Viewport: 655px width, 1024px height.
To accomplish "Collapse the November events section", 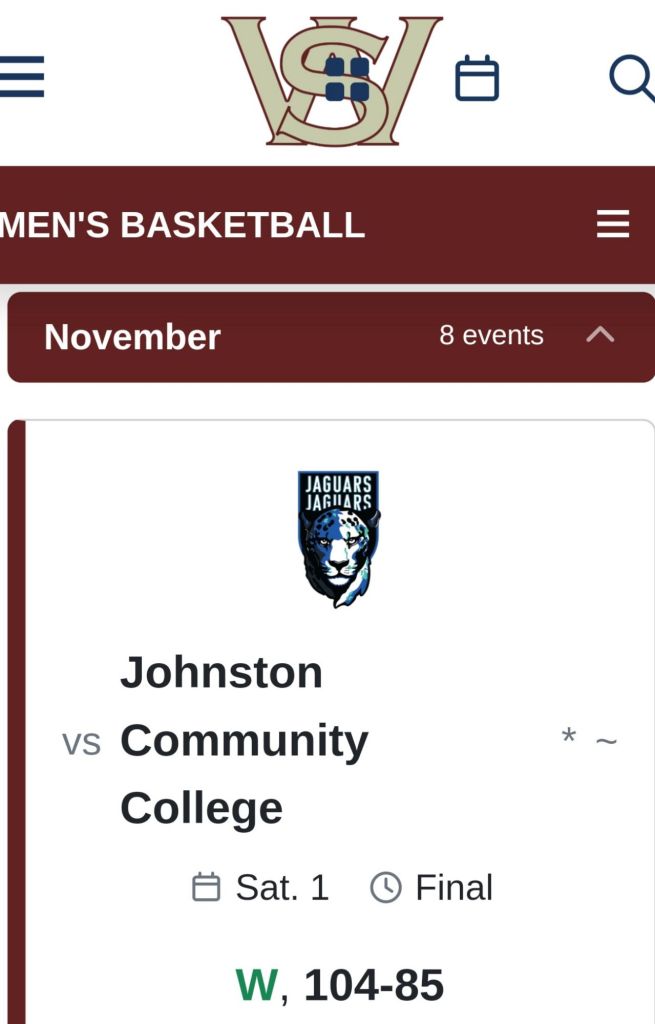I will (x=600, y=335).
